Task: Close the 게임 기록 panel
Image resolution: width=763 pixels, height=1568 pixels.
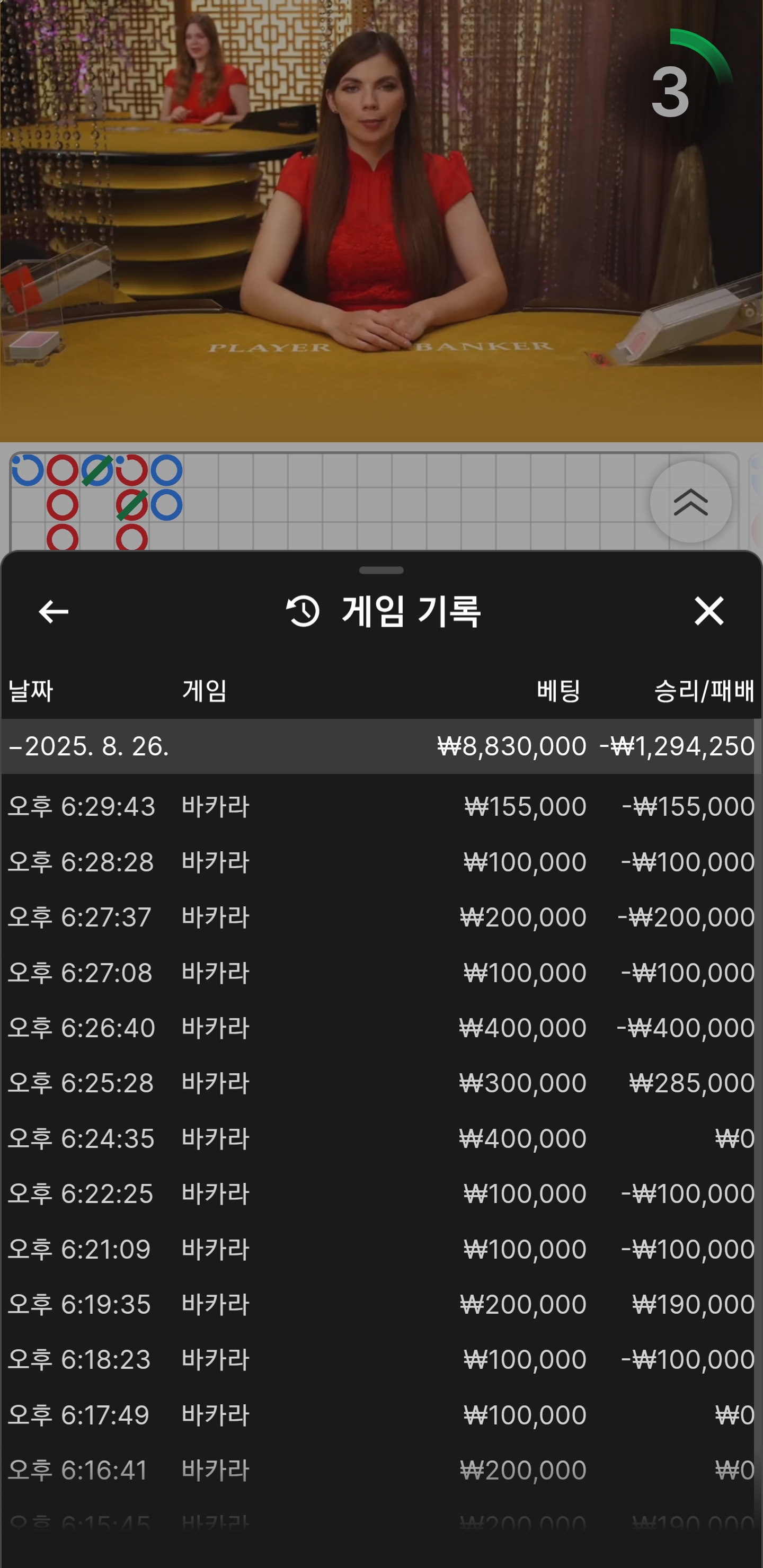Action: click(709, 611)
